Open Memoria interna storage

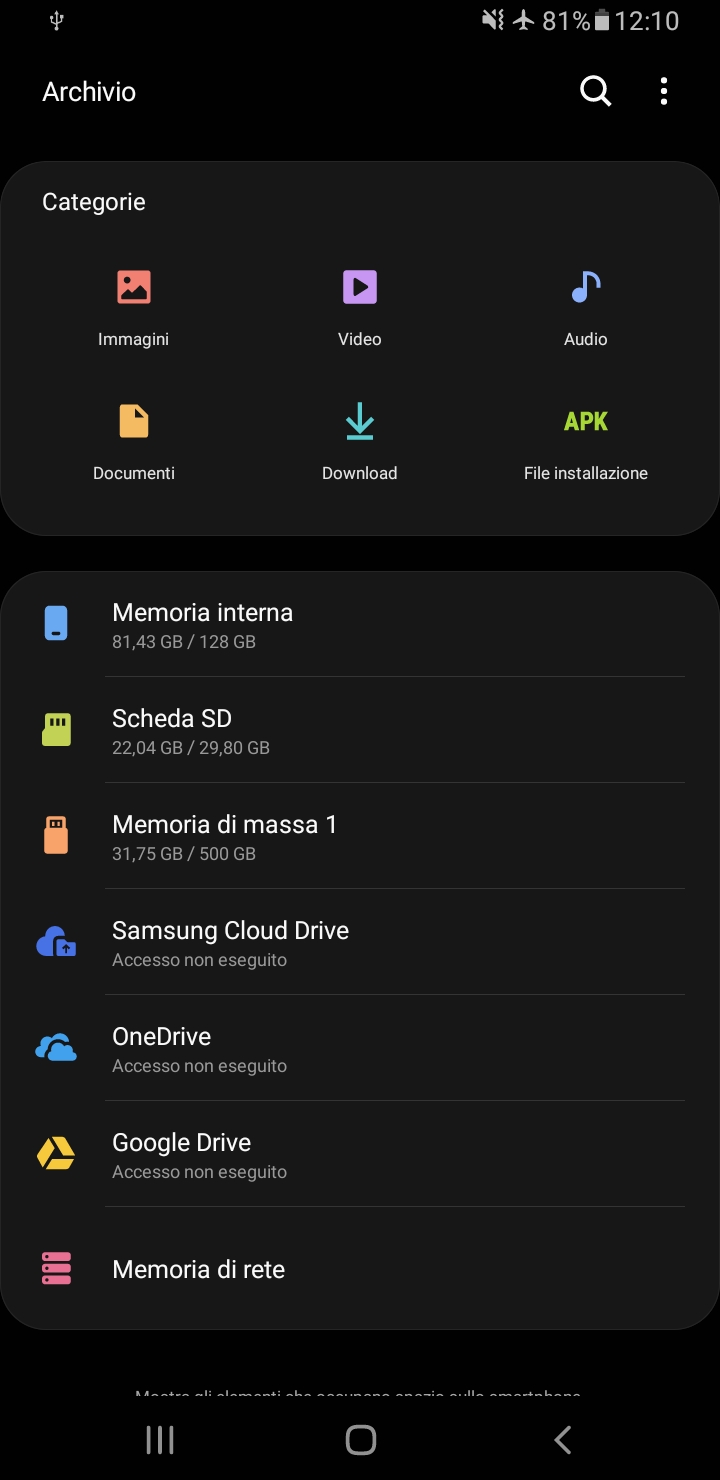coord(360,624)
